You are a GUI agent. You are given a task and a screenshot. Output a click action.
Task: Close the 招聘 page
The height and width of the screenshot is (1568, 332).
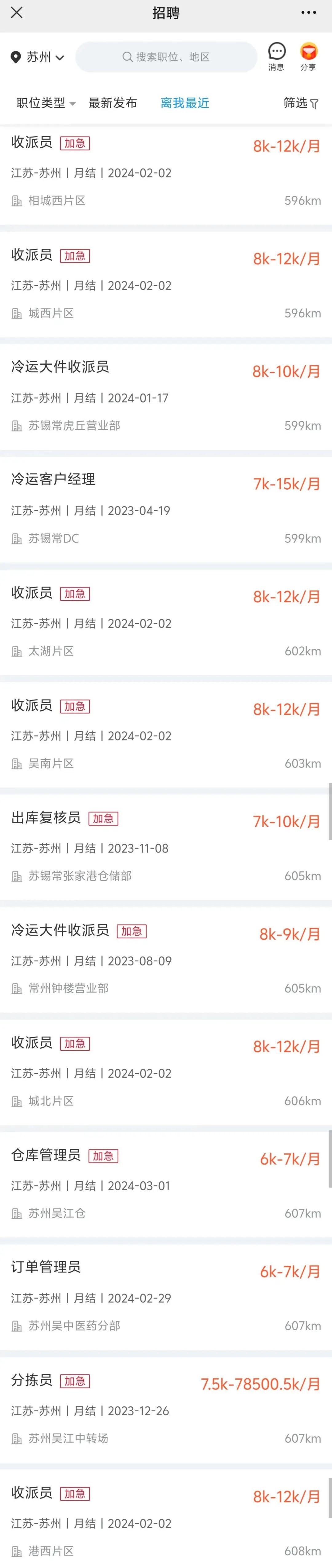click(x=16, y=13)
